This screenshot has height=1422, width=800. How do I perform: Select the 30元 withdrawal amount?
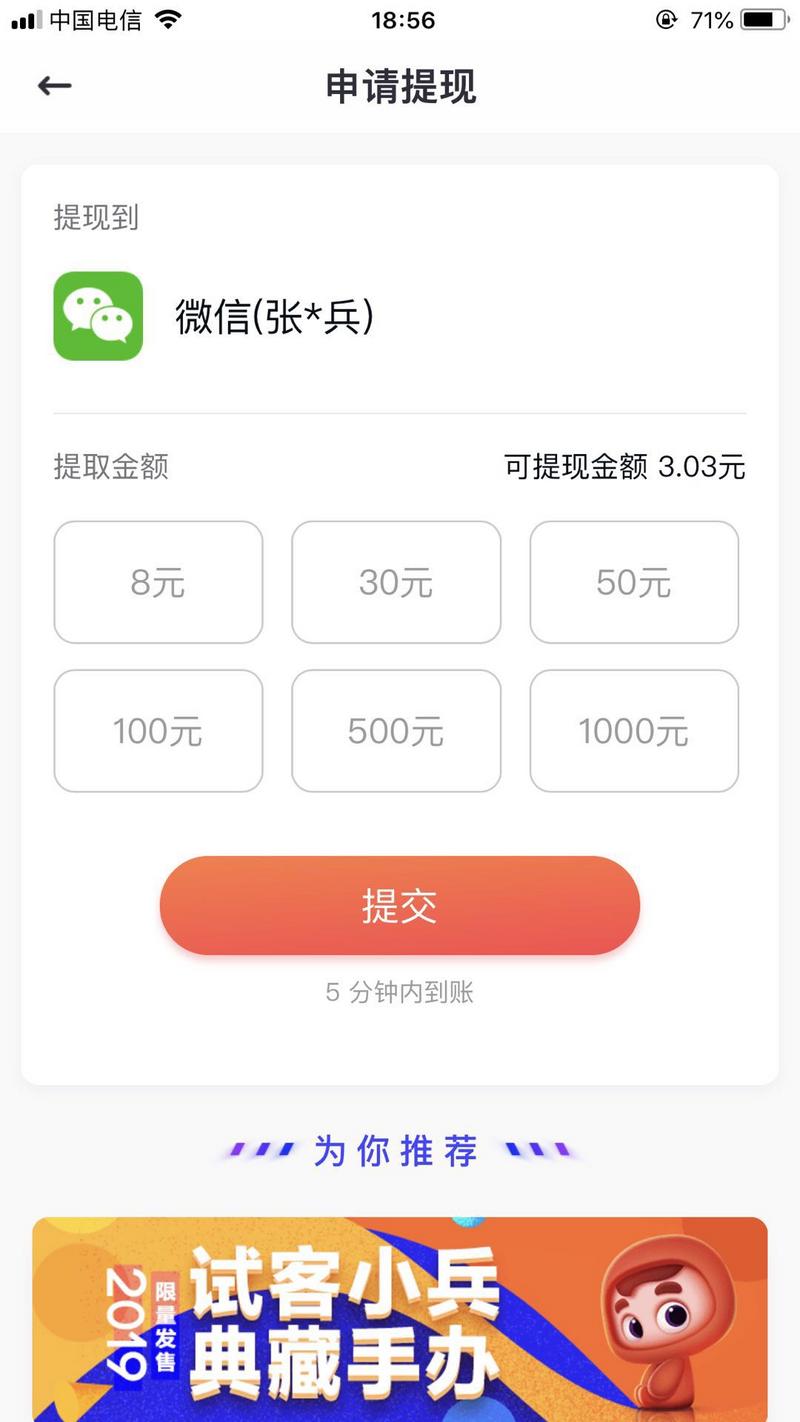pos(396,582)
